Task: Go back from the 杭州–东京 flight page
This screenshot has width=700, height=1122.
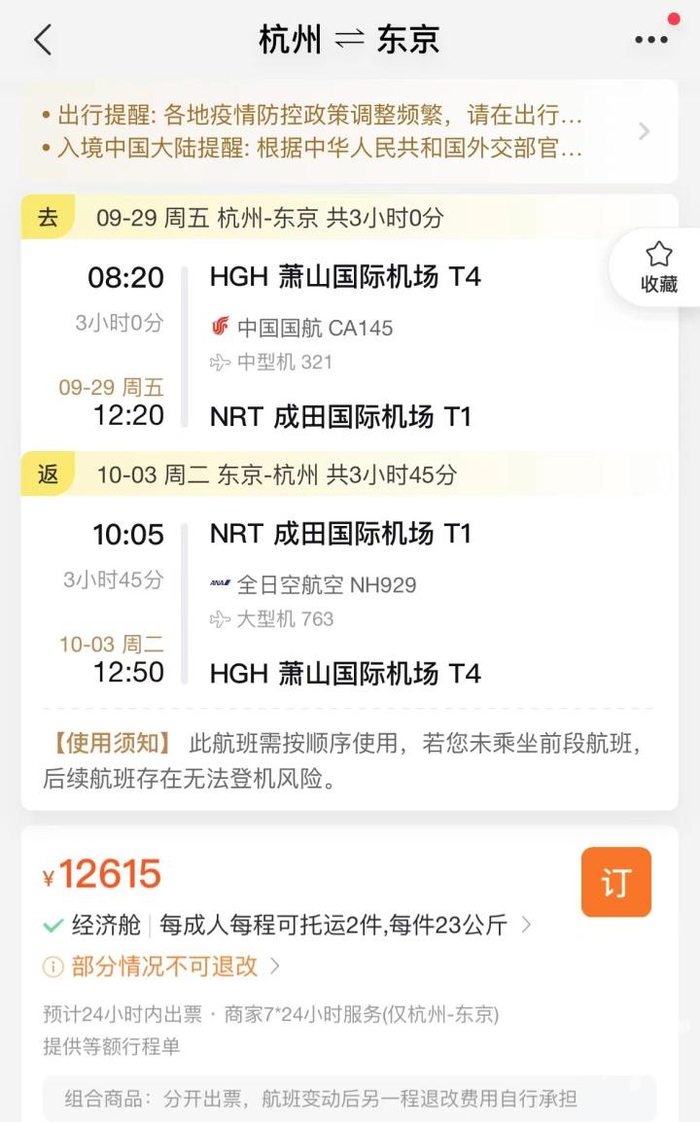Action: pyautogui.click(x=42, y=40)
